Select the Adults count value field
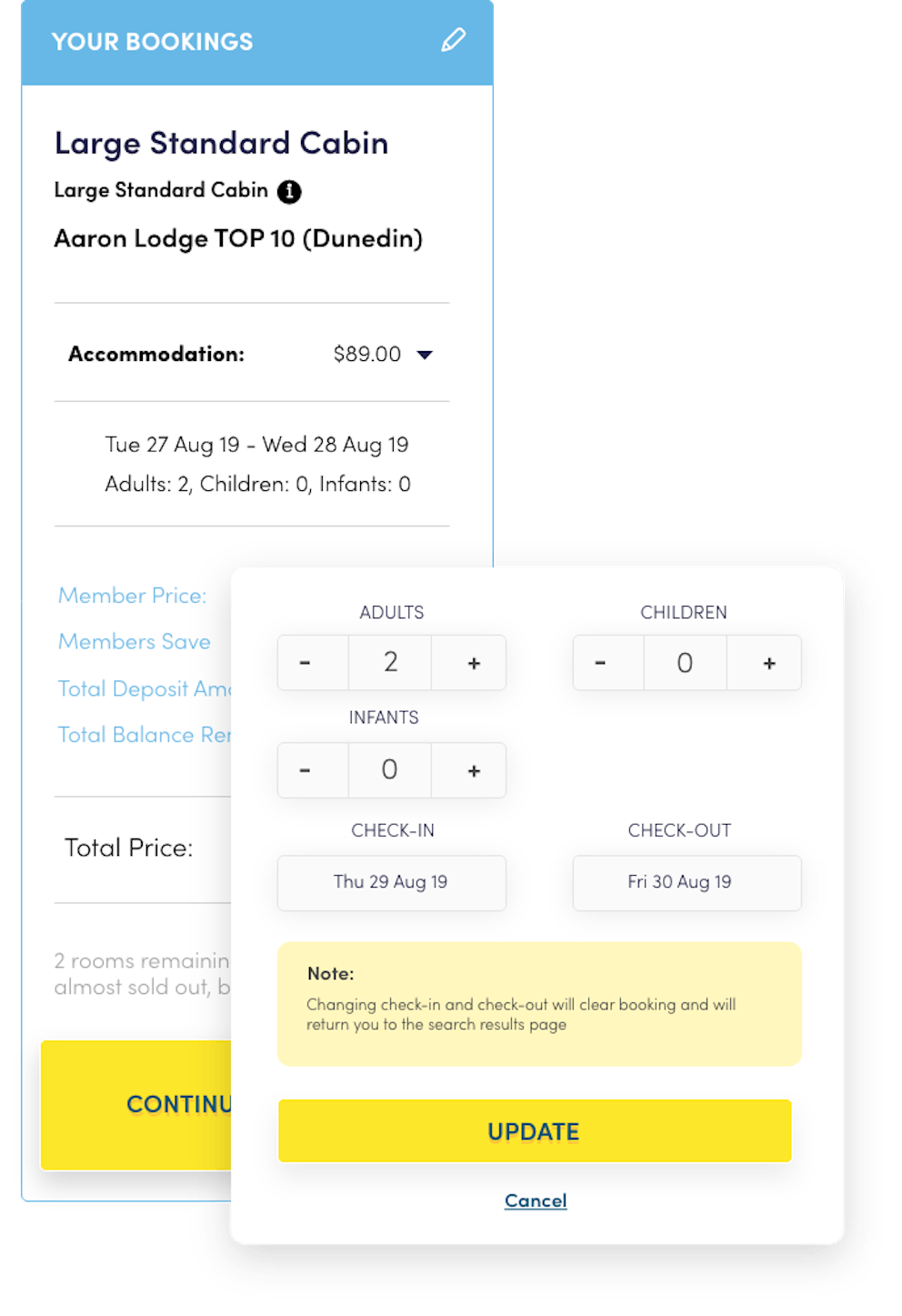 391,662
